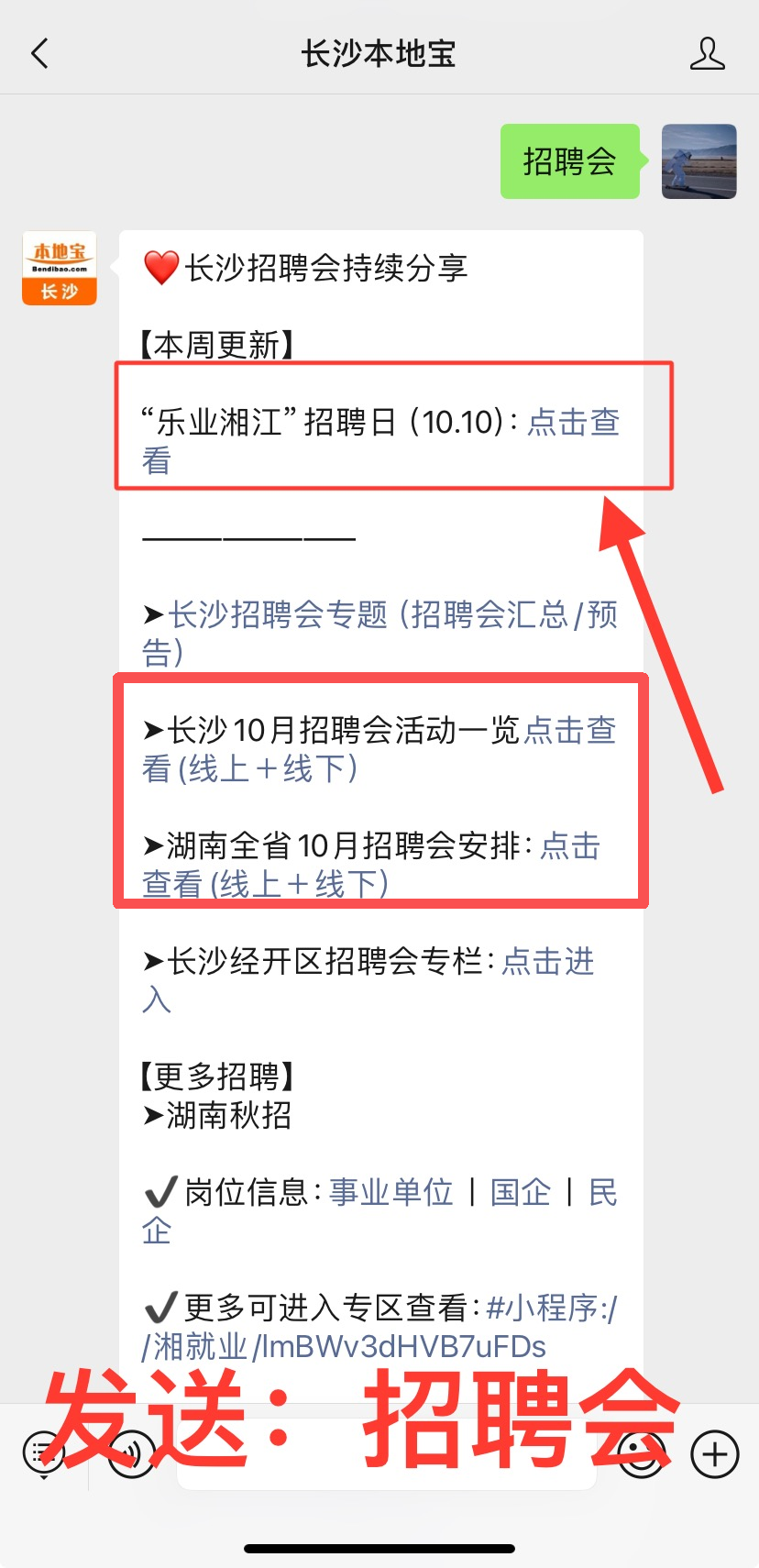Viewport: 759px width, 1568px height.
Task: Open the emoji picker
Action: [x=642, y=1453]
